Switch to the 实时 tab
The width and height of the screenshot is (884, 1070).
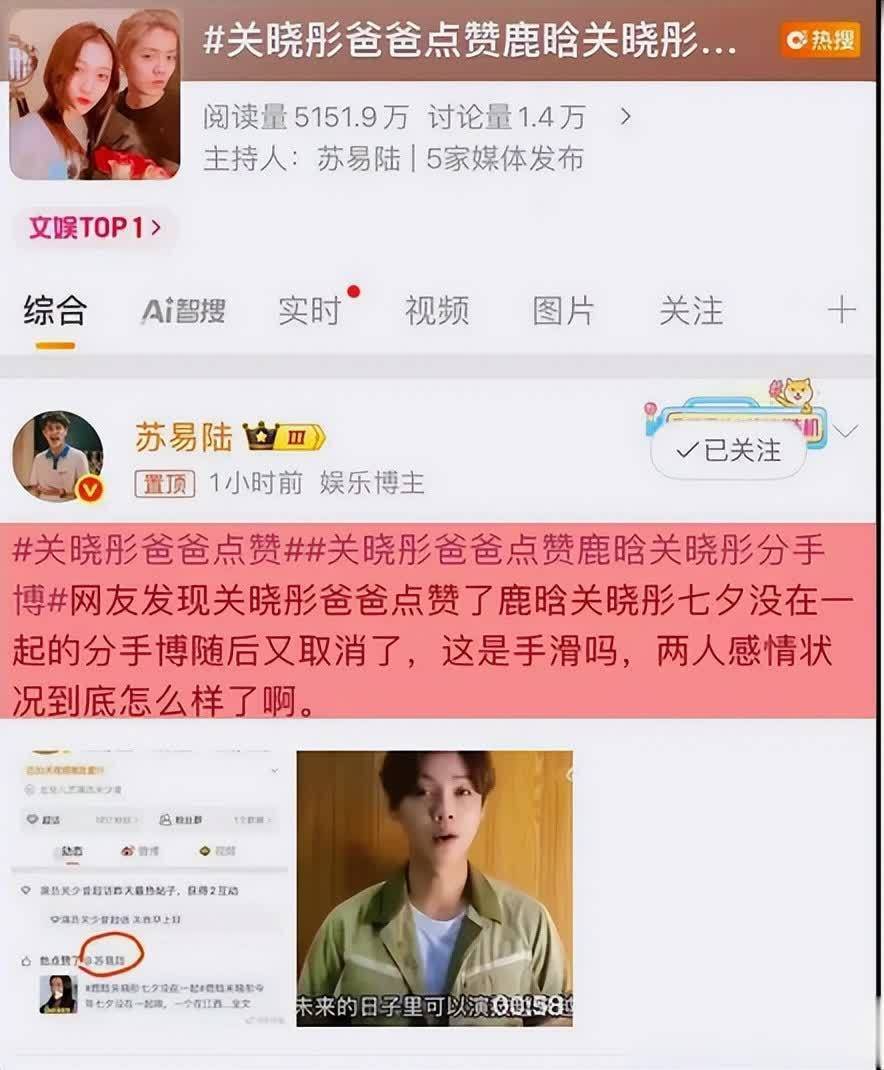coord(309,311)
